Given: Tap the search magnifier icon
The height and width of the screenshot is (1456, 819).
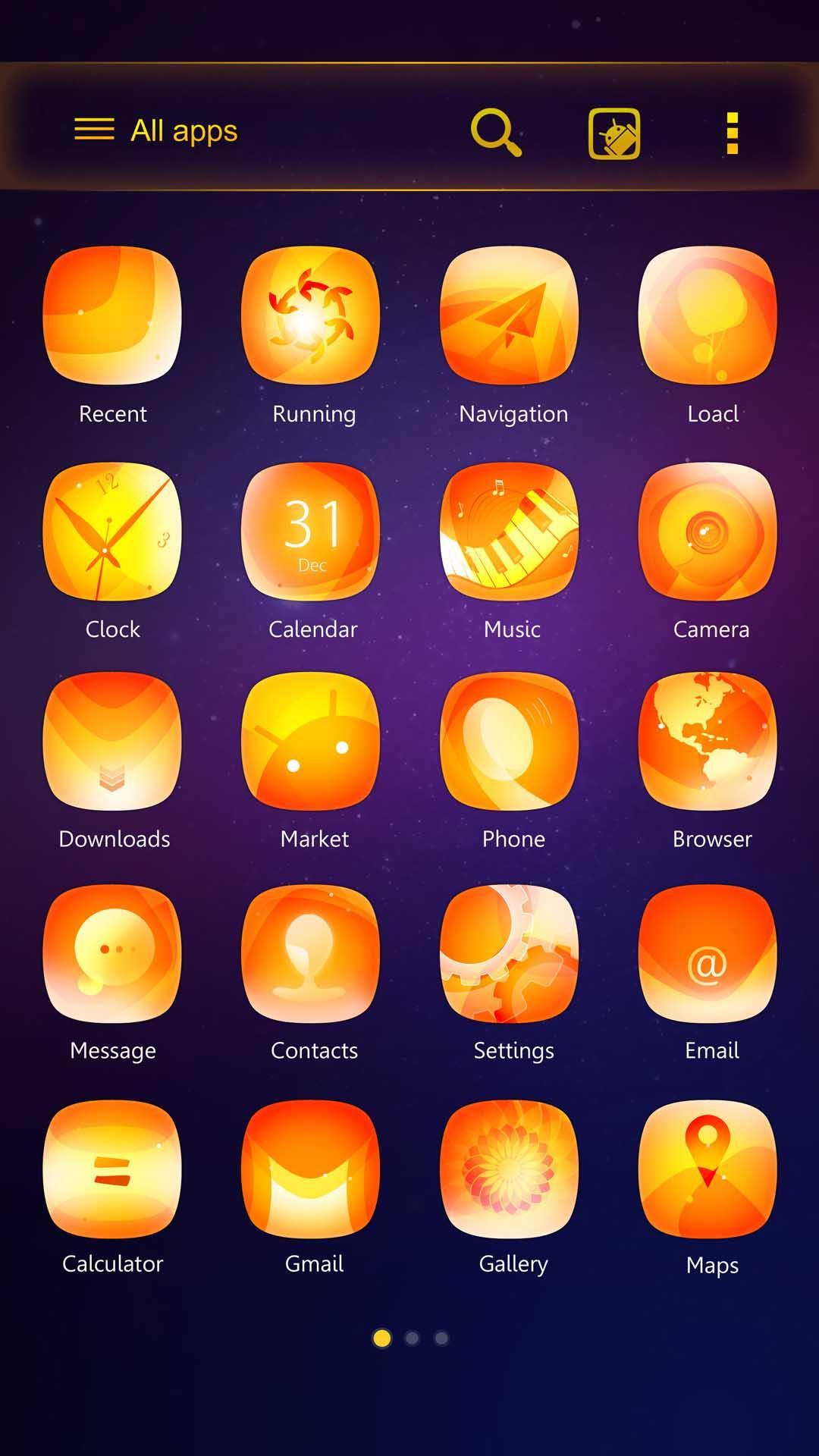Looking at the screenshot, I should (496, 132).
